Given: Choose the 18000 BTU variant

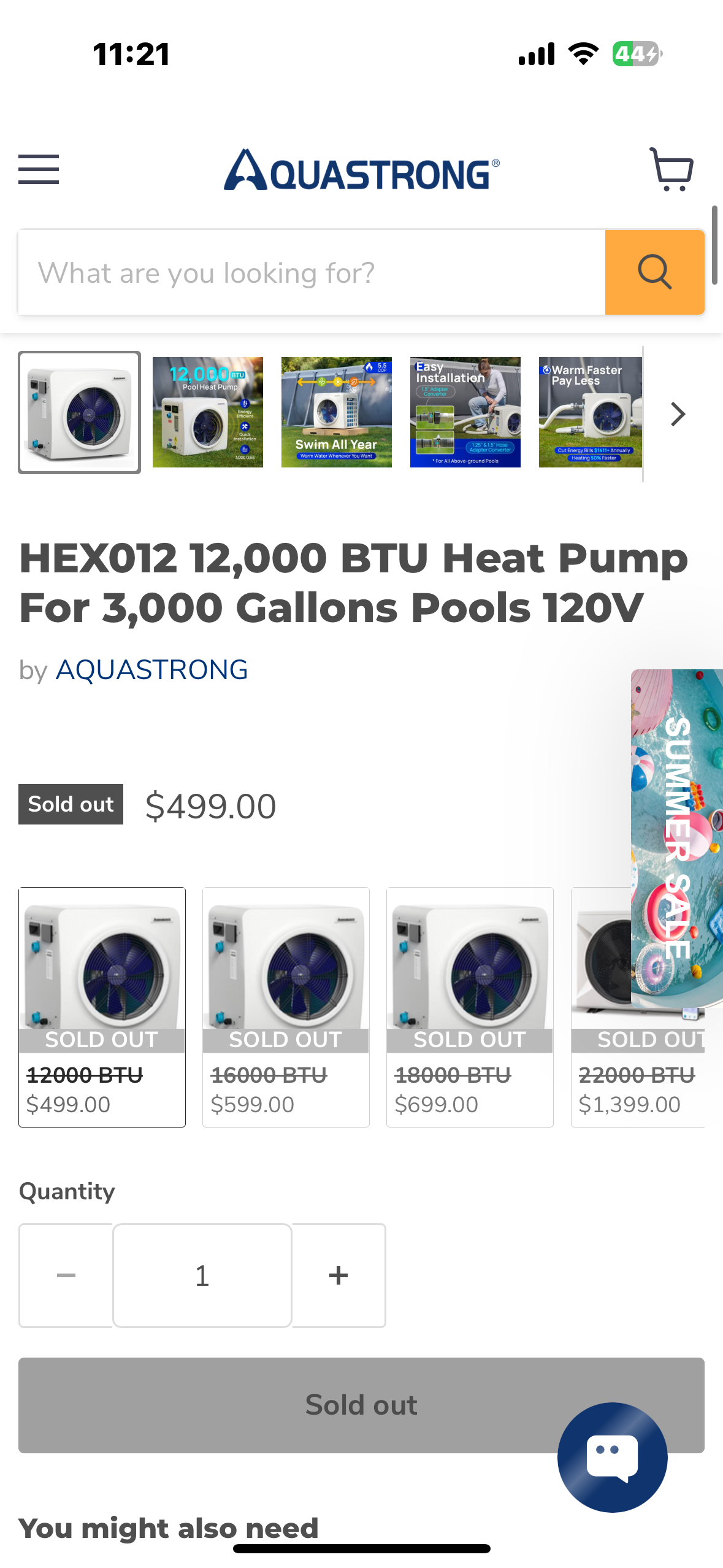Looking at the screenshot, I should coord(470,1006).
